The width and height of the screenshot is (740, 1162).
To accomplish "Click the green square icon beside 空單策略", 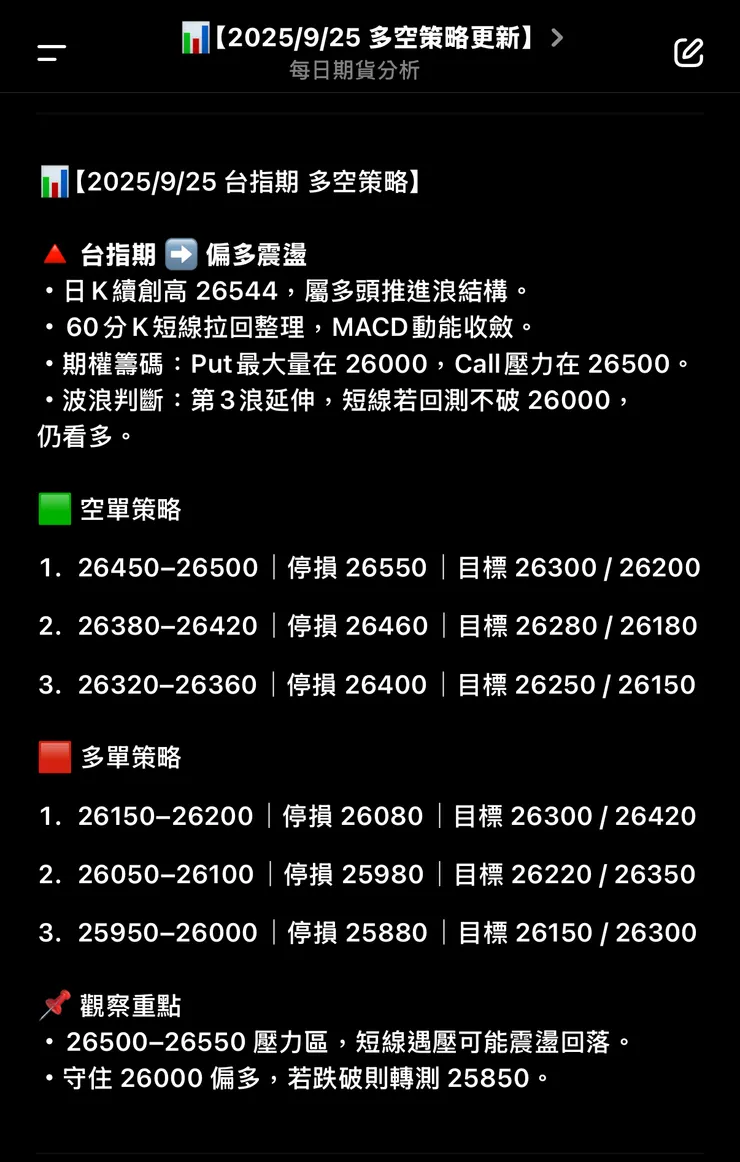I will click(x=53, y=509).
